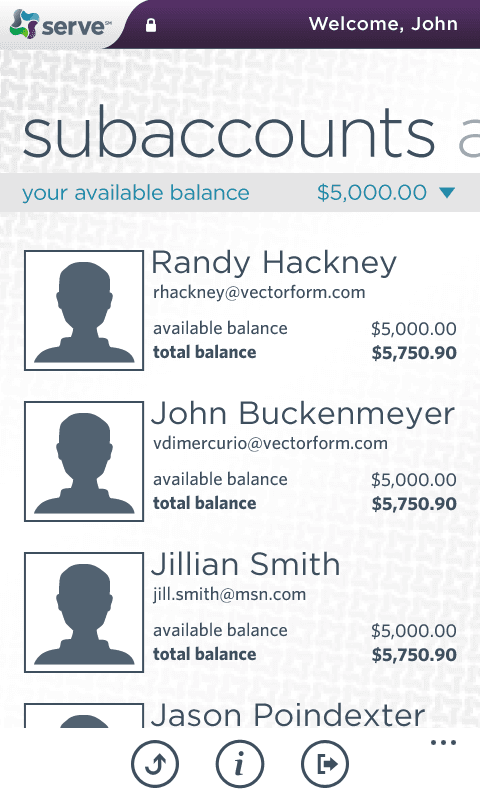
Task: Open Jillian Smith's subaccount
Action: tap(240, 612)
